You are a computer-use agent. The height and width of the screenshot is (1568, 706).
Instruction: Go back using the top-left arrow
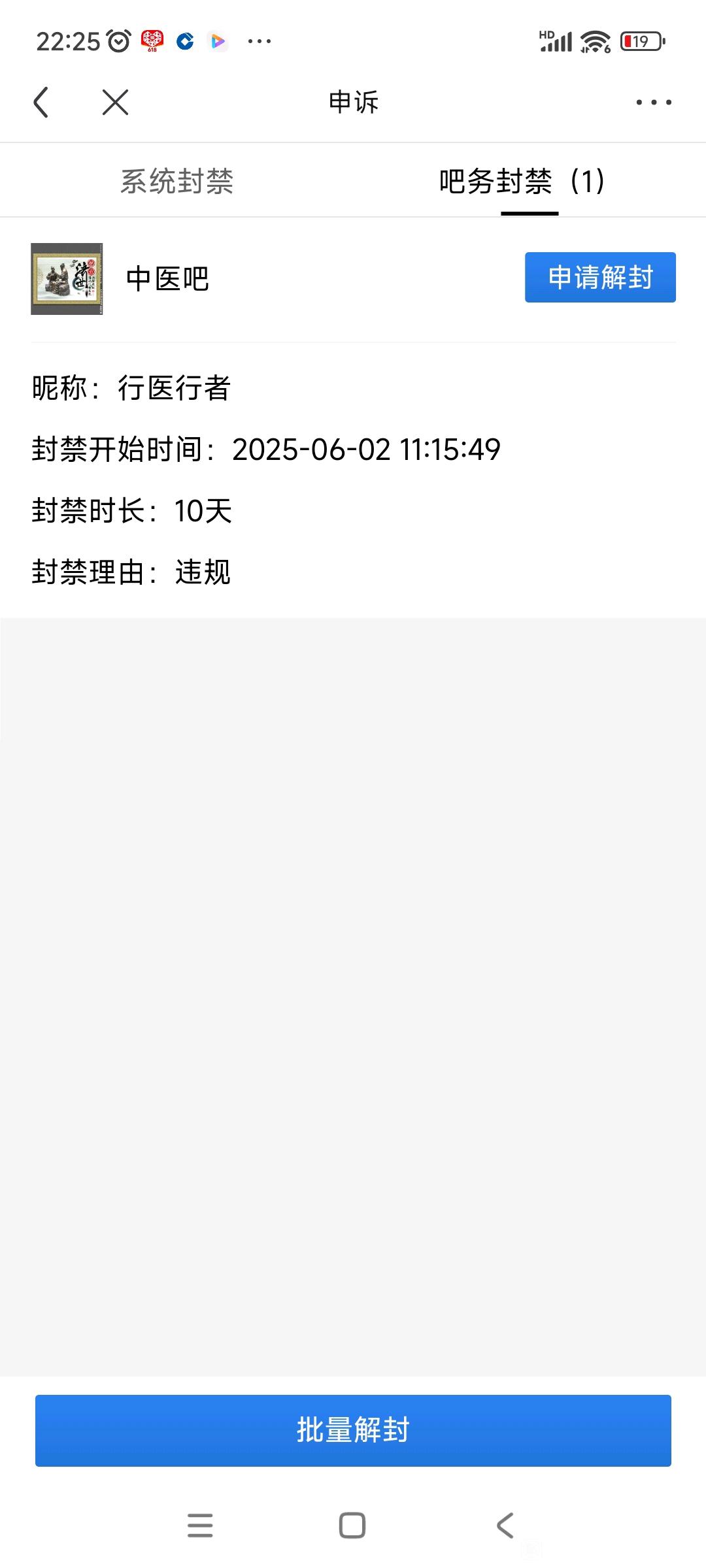pos(41,103)
